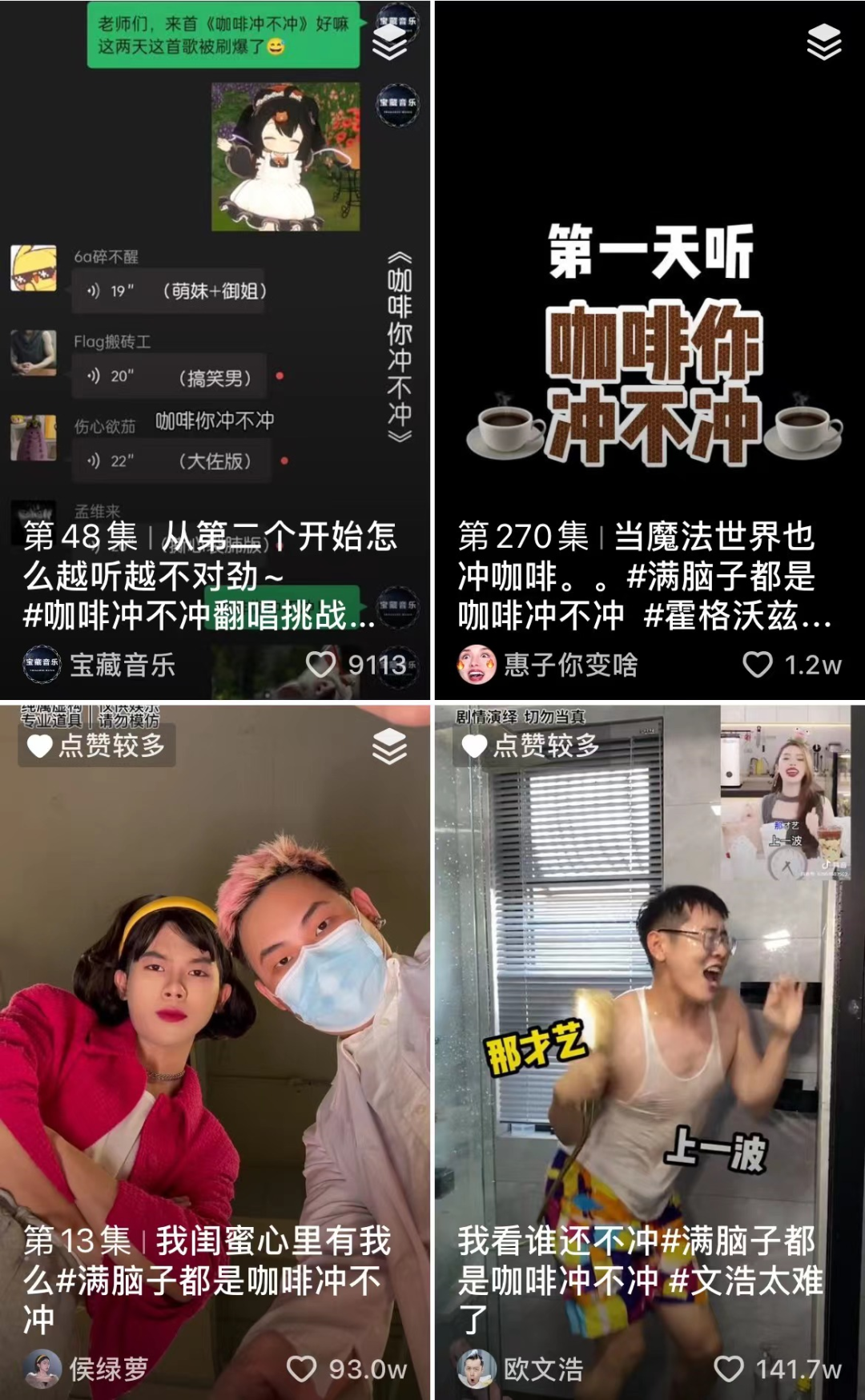865x1400 pixels.
Task: Like the 欧文浩 video with 141.7w likes
Action: coord(729,1369)
